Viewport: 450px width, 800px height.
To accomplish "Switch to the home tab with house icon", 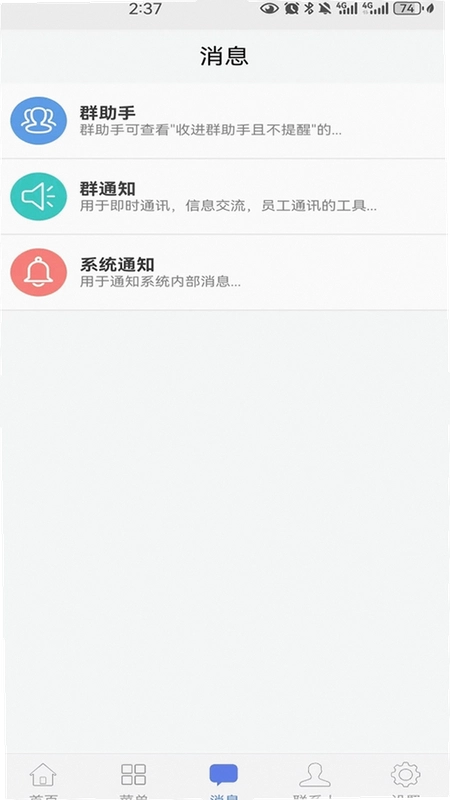I will click(43, 780).
